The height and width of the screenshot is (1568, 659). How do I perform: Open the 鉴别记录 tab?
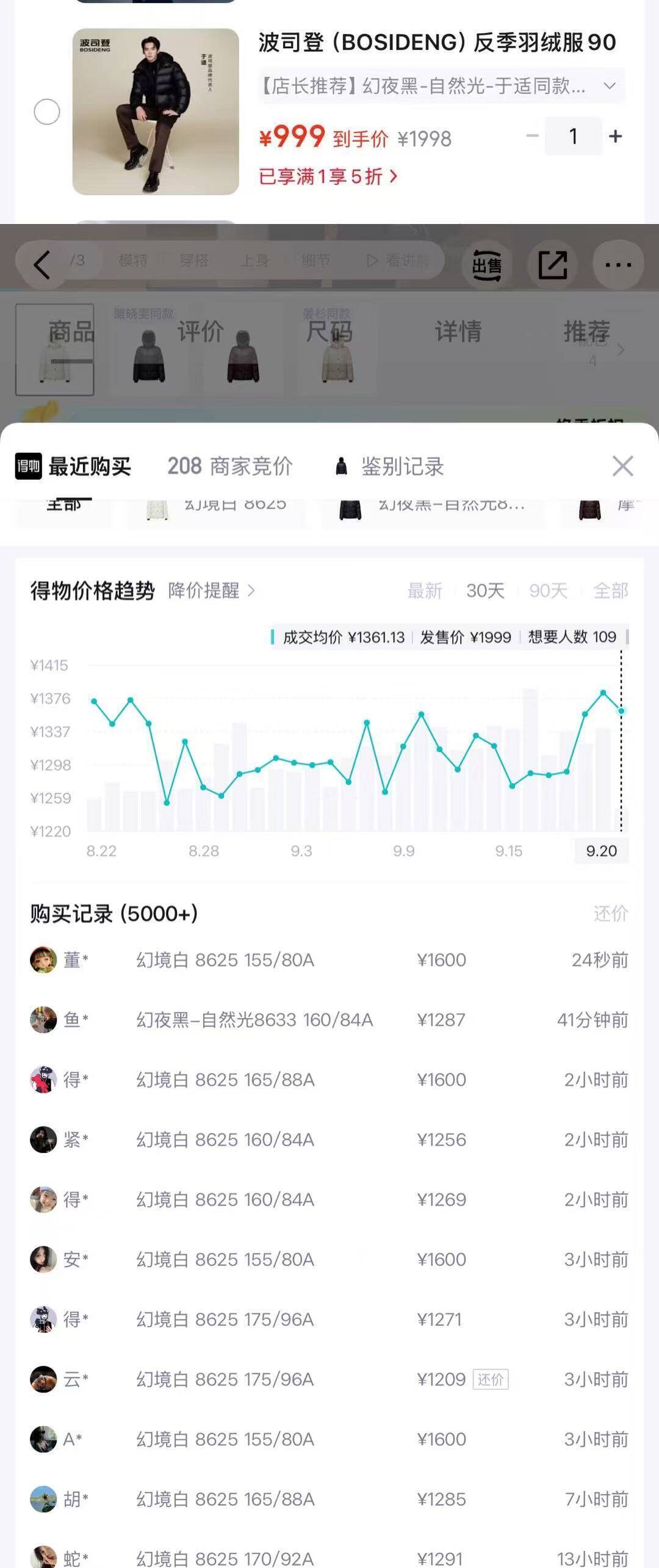[x=390, y=466]
